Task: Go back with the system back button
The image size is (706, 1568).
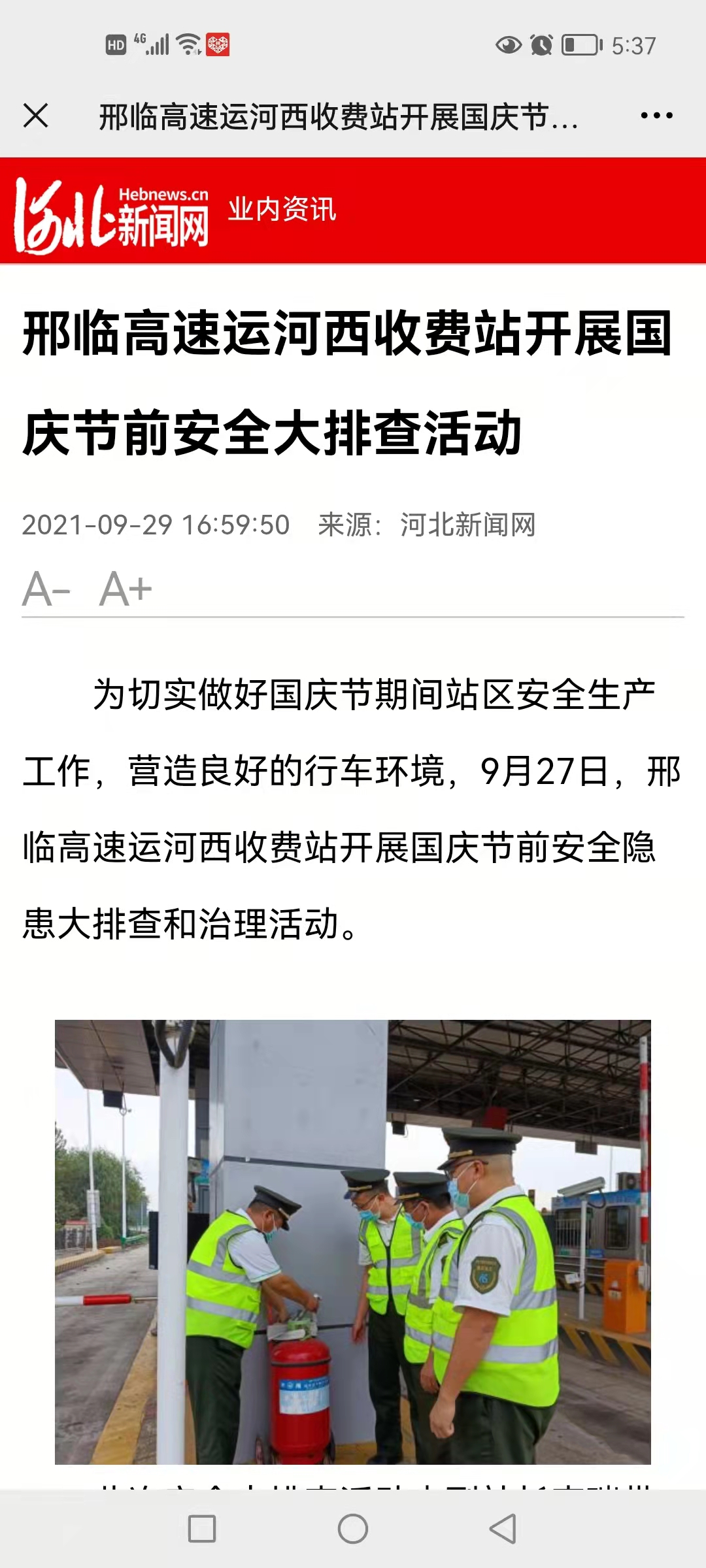Action: (x=503, y=1529)
